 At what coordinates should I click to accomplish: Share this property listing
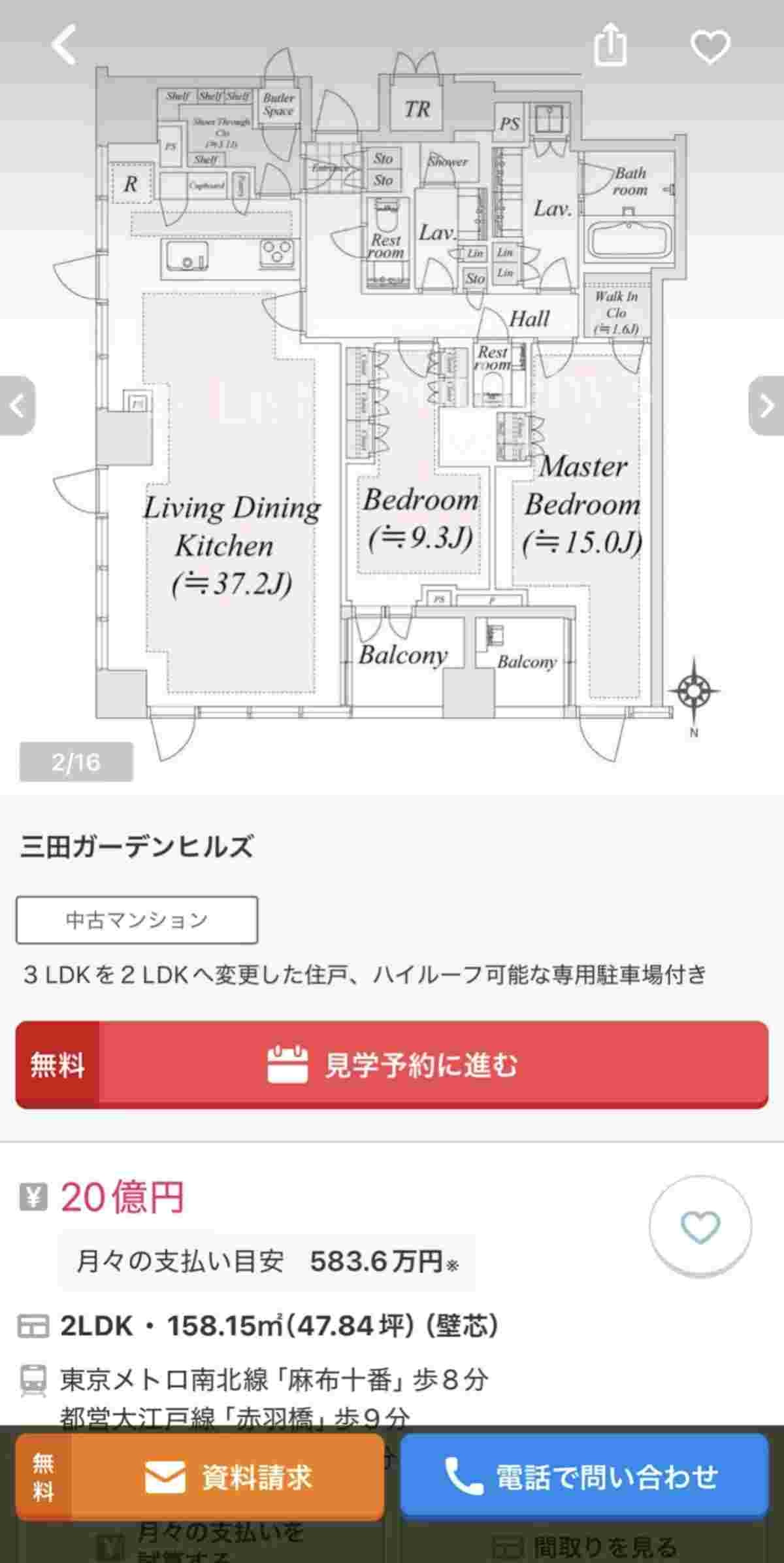point(610,45)
